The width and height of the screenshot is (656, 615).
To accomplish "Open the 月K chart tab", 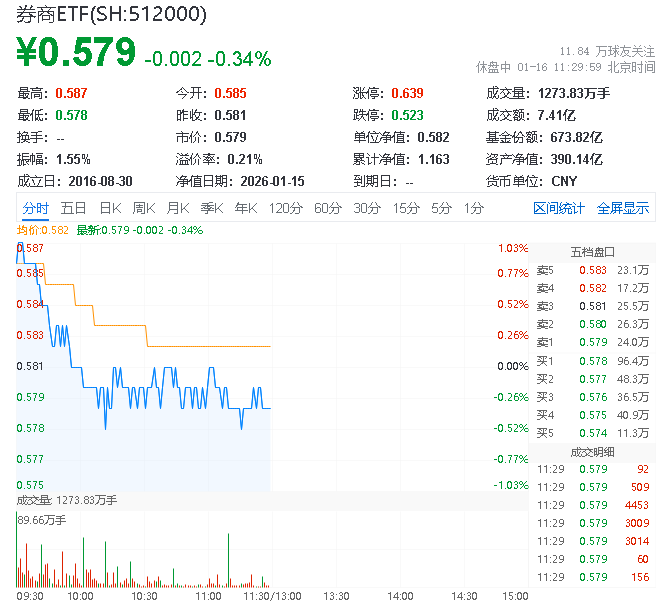I will click(177, 208).
